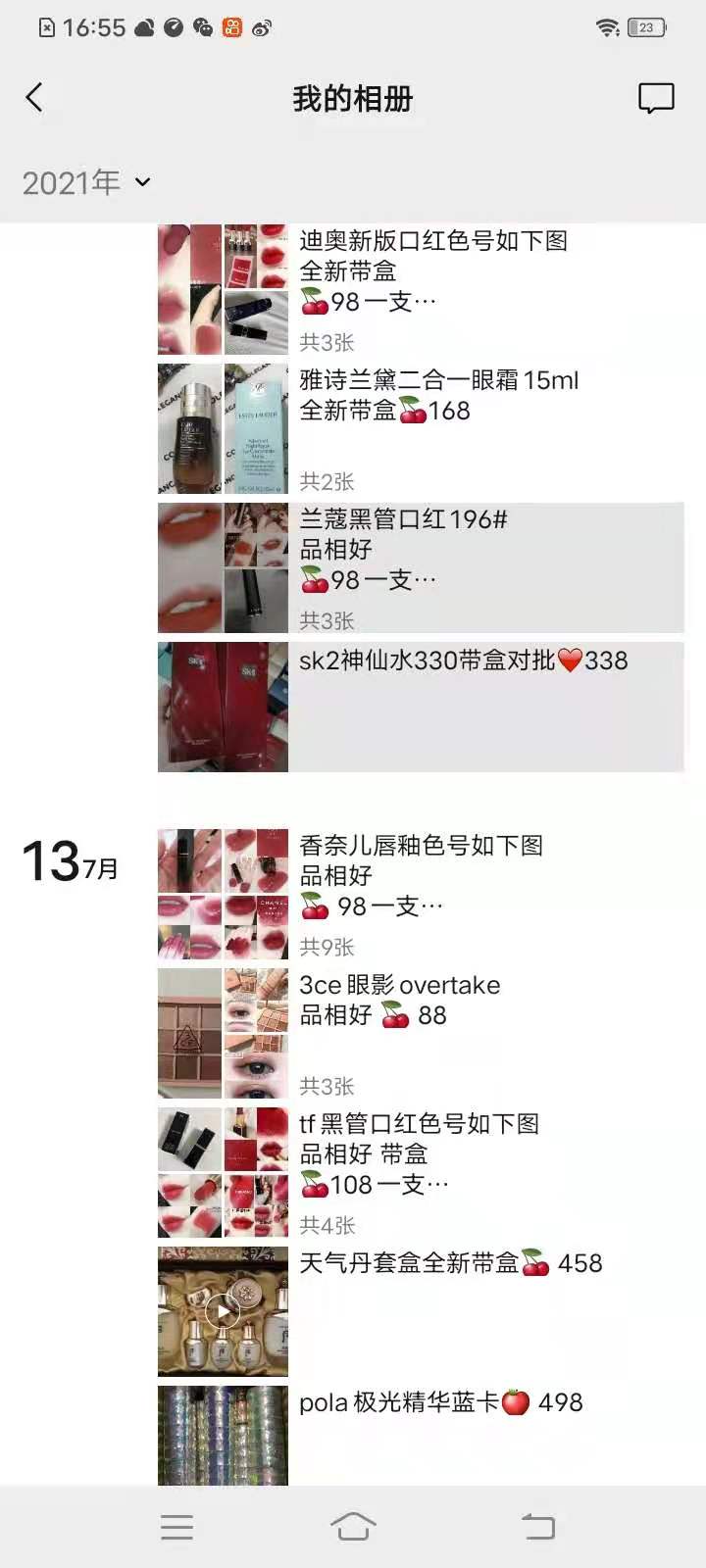Image resolution: width=706 pixels, height=1568 pixels.
Task: Play the 天气丹套盒 video post
Action: [x=223, y=1311]
